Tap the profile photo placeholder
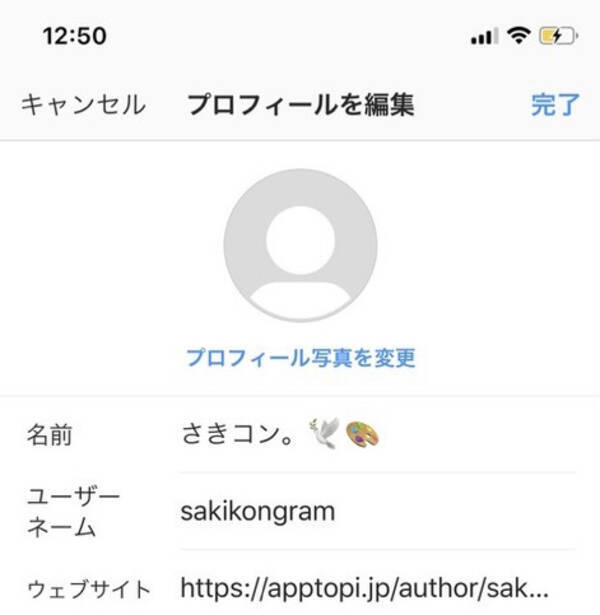The height and width of the screenshot is (615, 600). [300, 247]
